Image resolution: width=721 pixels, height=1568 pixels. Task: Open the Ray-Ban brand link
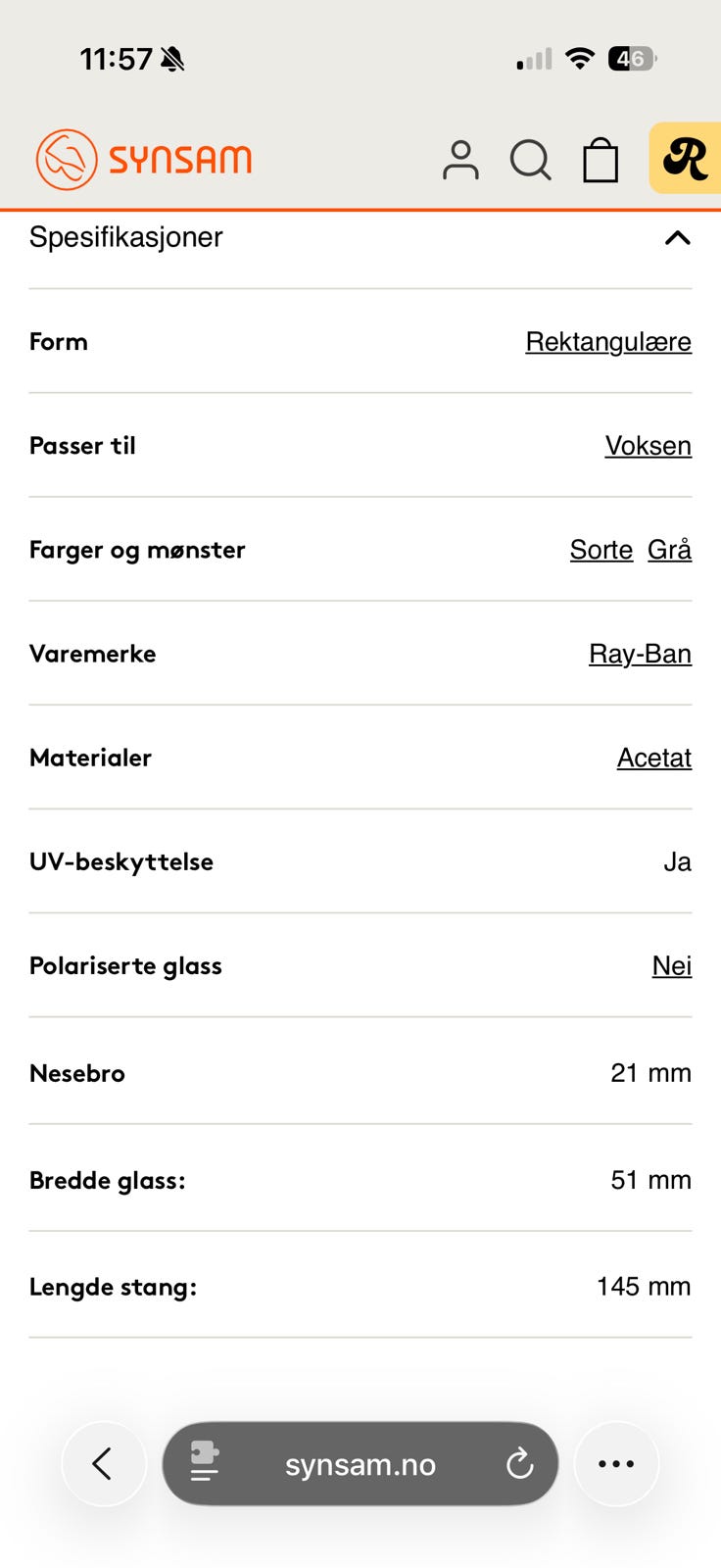pyautogui.click(x=640, y=654)
